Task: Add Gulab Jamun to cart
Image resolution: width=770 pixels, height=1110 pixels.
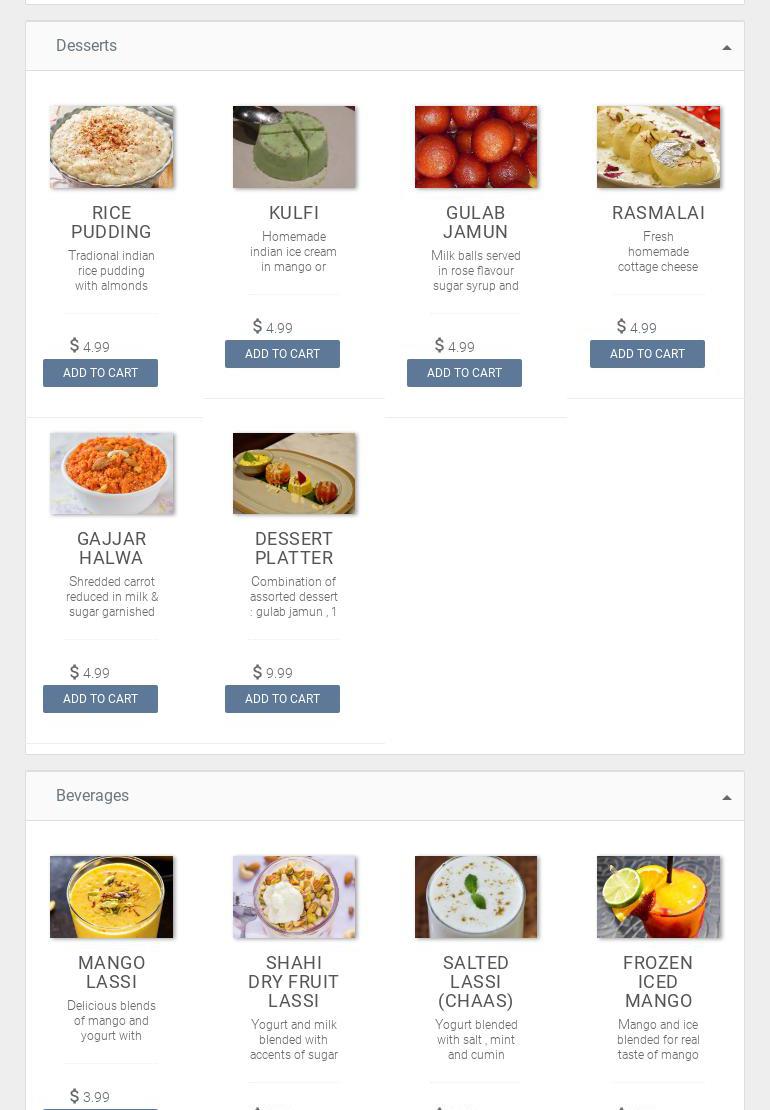Action: pos(464,373)
